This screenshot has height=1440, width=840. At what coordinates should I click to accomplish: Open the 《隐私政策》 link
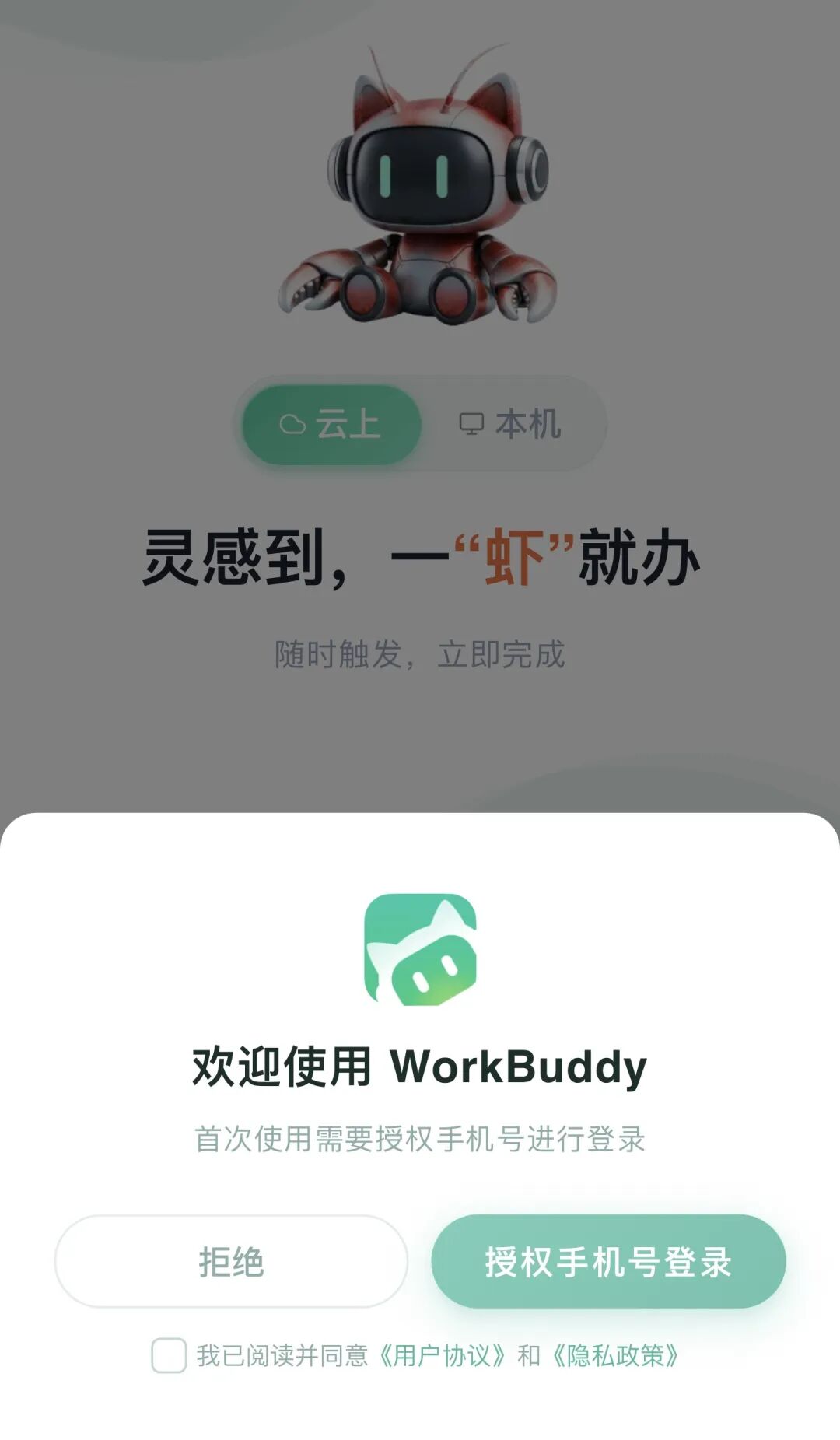point(616,1356)
